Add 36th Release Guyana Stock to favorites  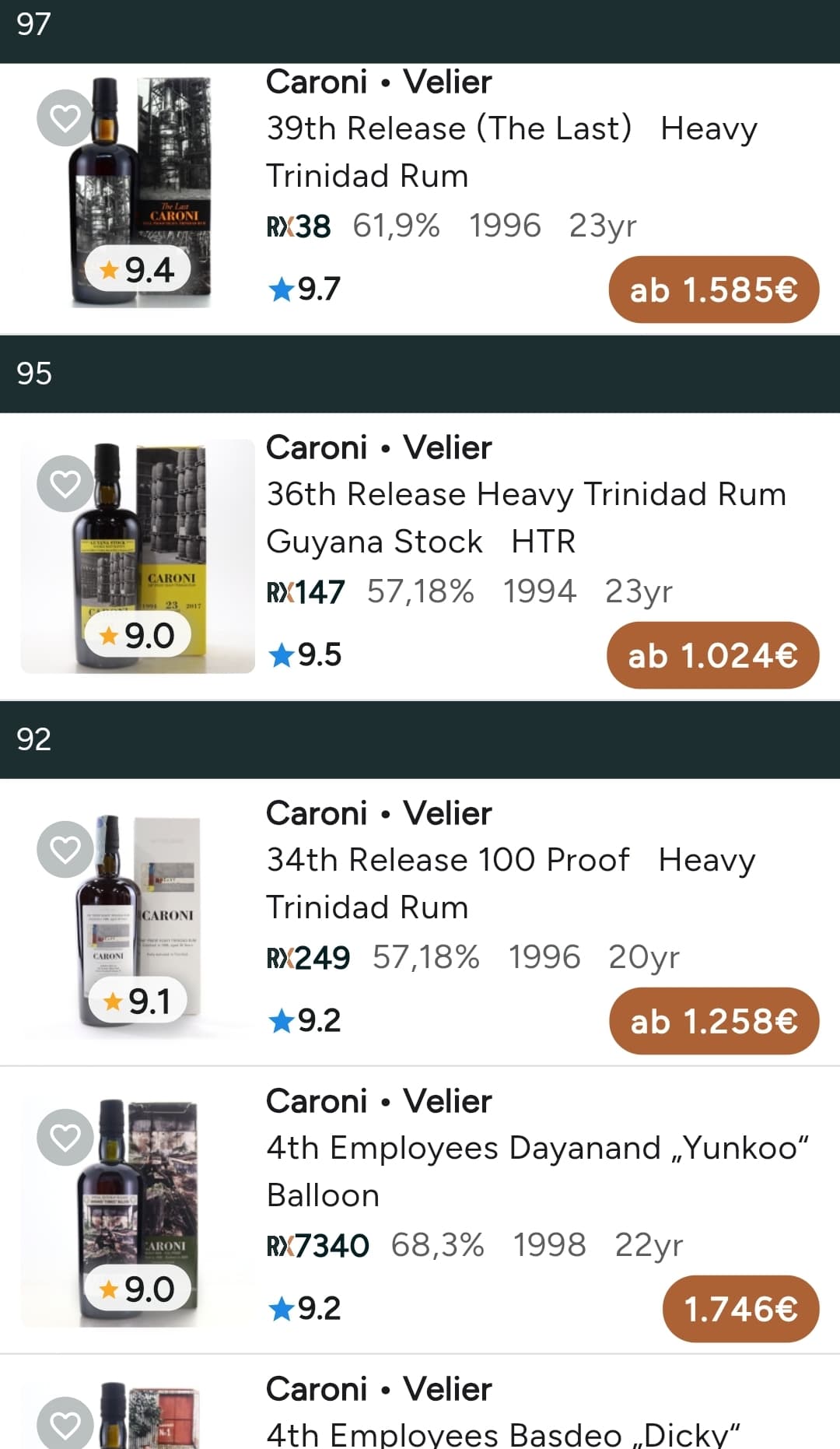65,484
